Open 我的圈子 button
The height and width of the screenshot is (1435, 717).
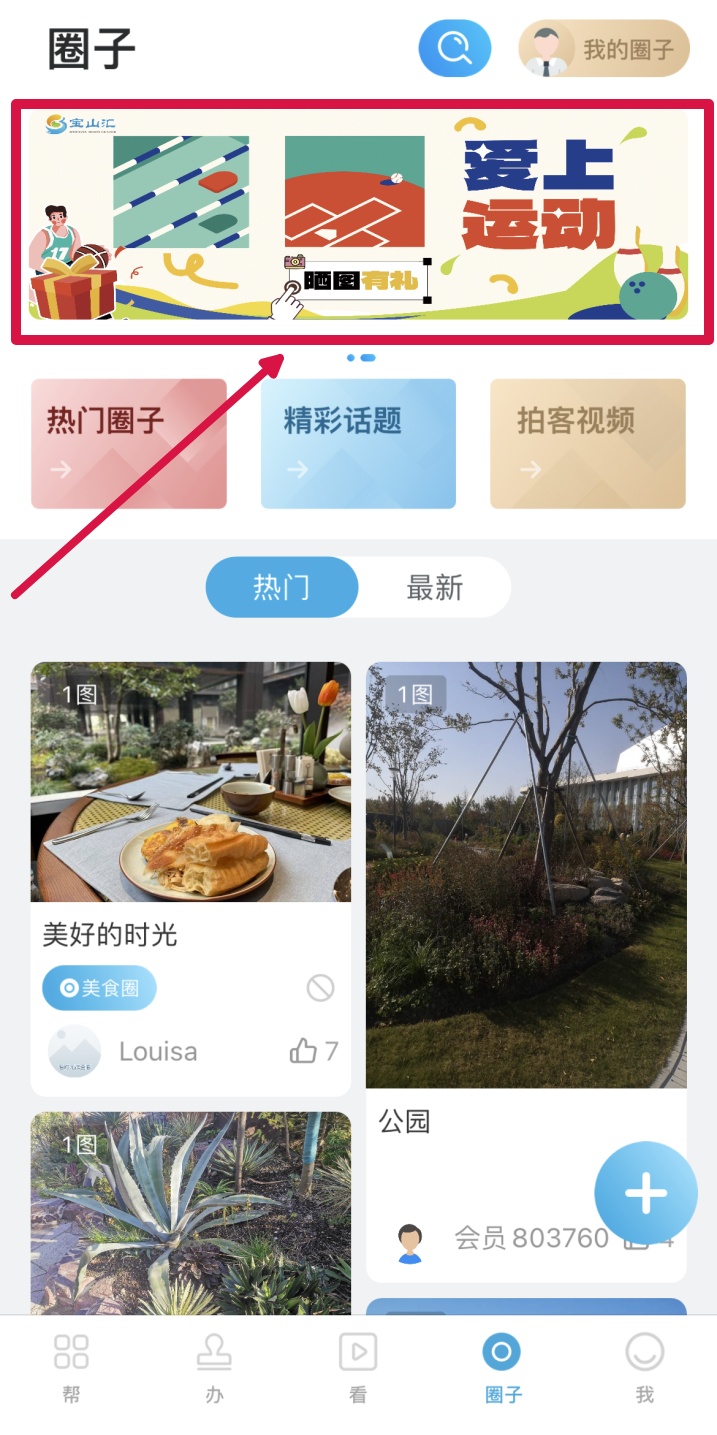click(x=604, y=49)
